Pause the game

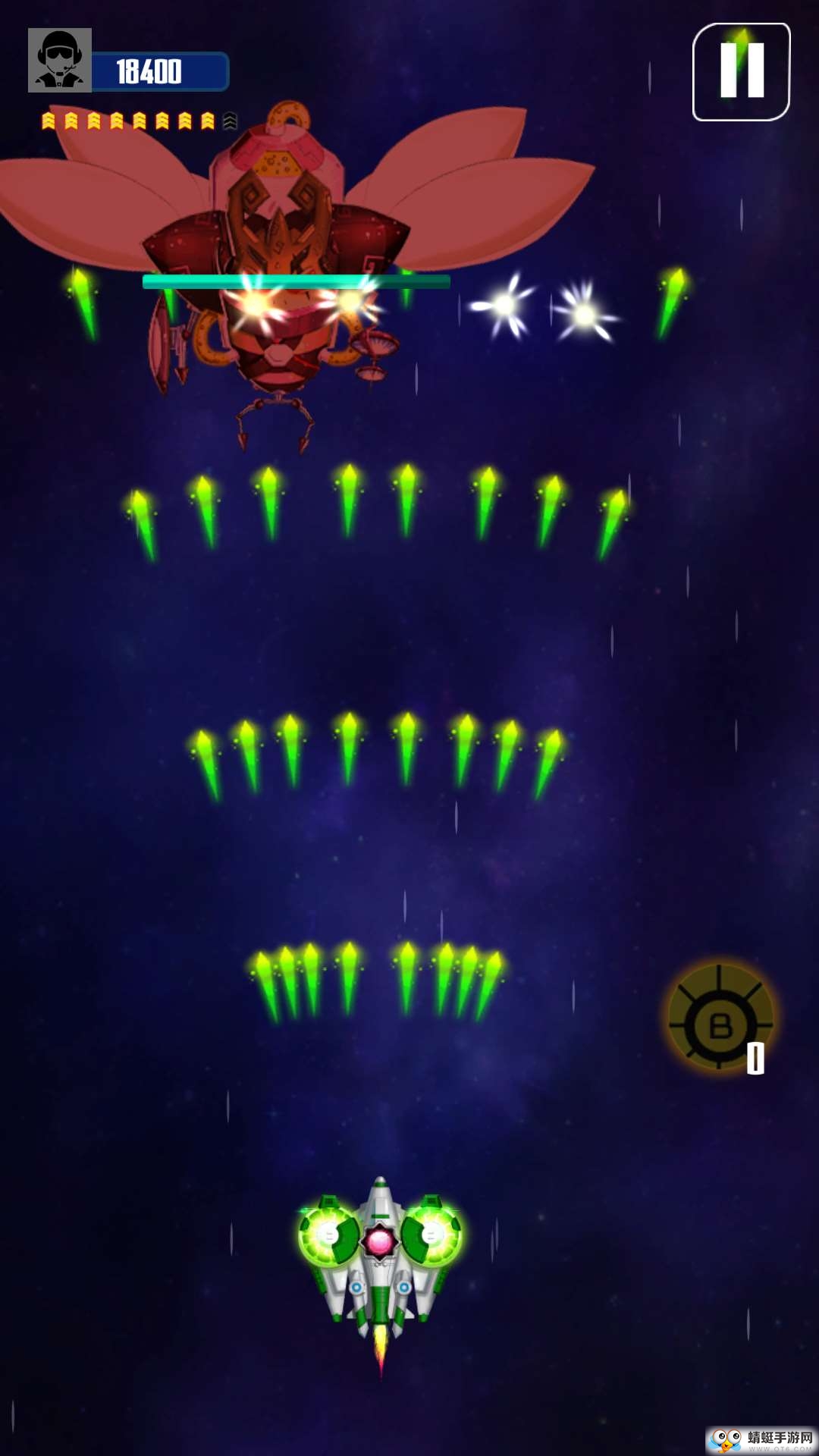741,71
